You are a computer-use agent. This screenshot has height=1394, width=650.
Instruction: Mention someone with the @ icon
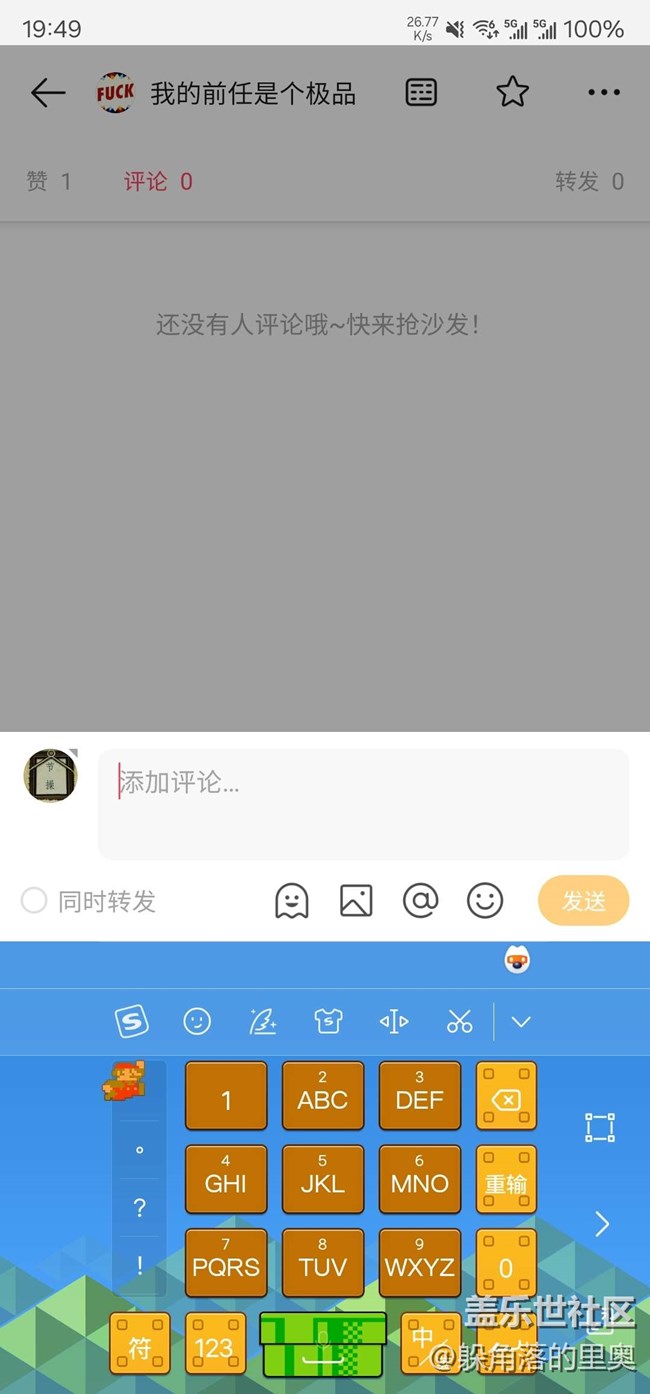point(420,901)
